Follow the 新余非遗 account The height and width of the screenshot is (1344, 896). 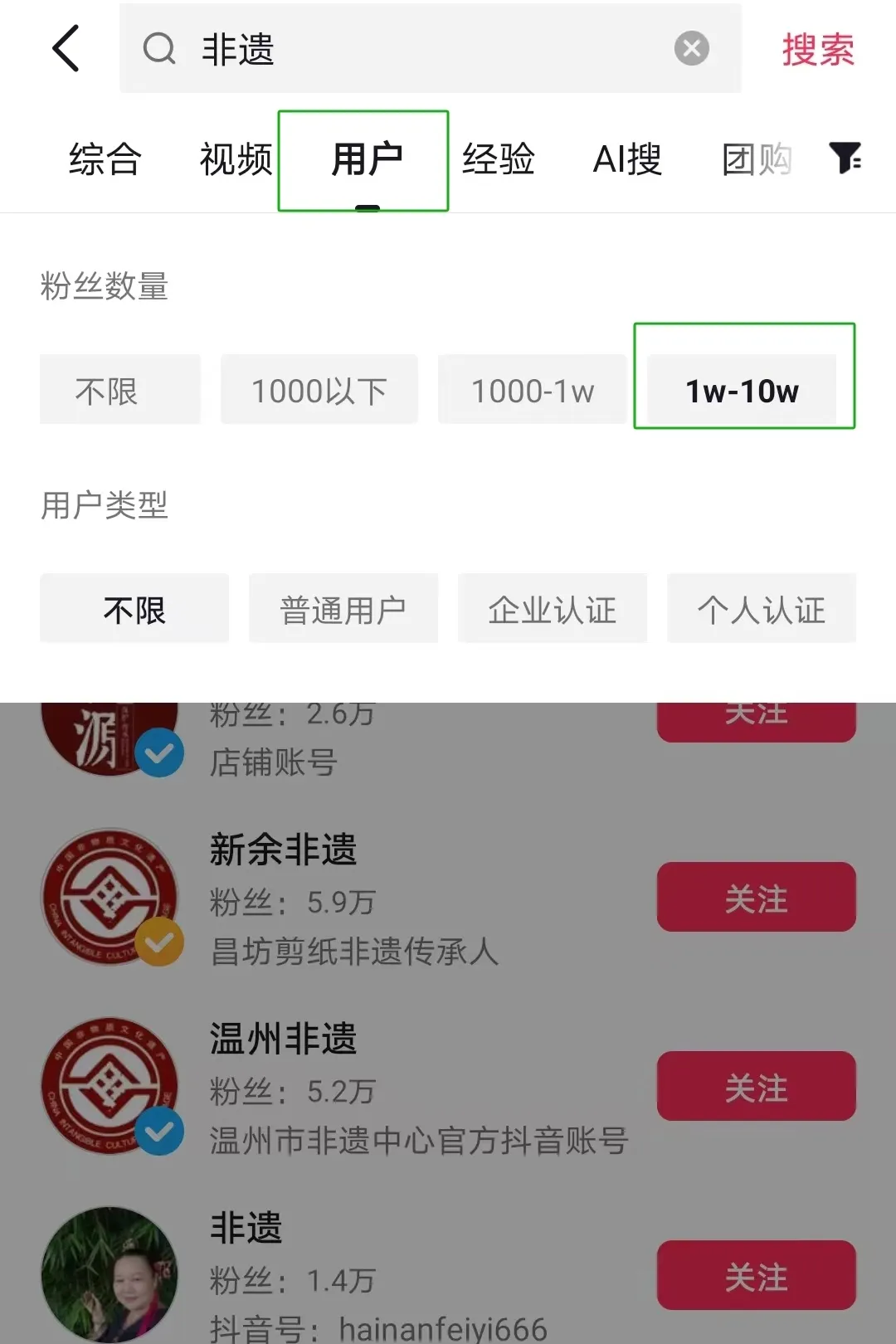756,898
